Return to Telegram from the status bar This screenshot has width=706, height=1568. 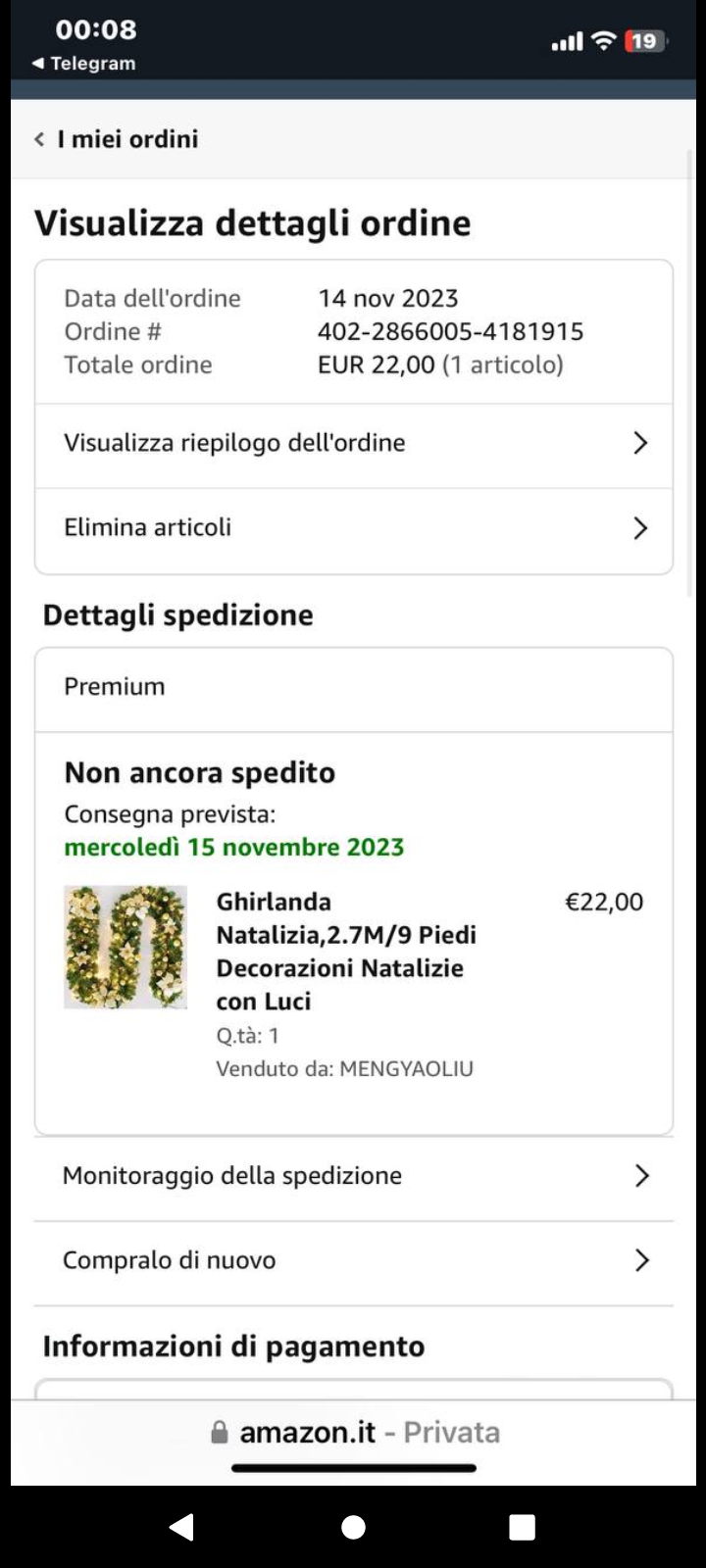click(84, 64)
